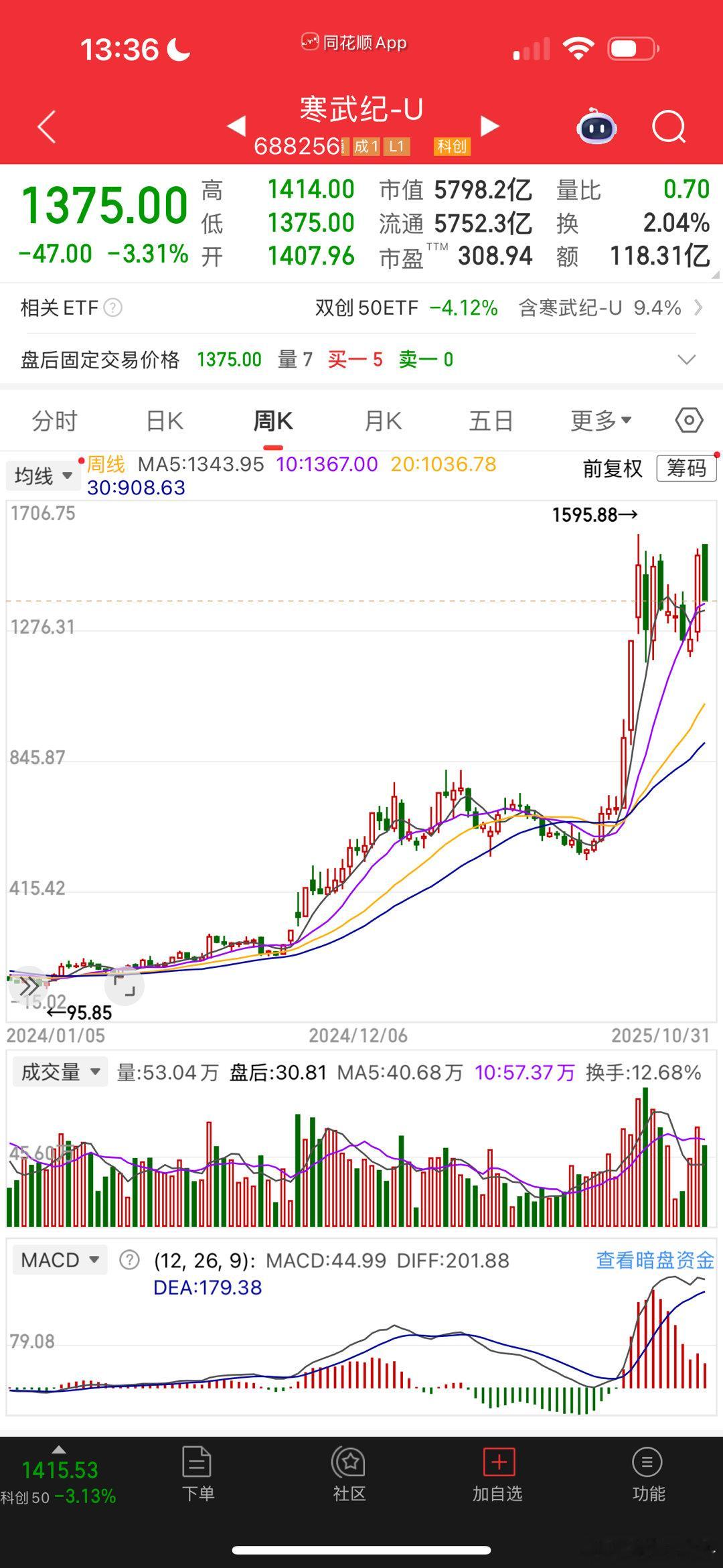
Task: Tap the search magnifier icon
Action: tap(669, 127)
